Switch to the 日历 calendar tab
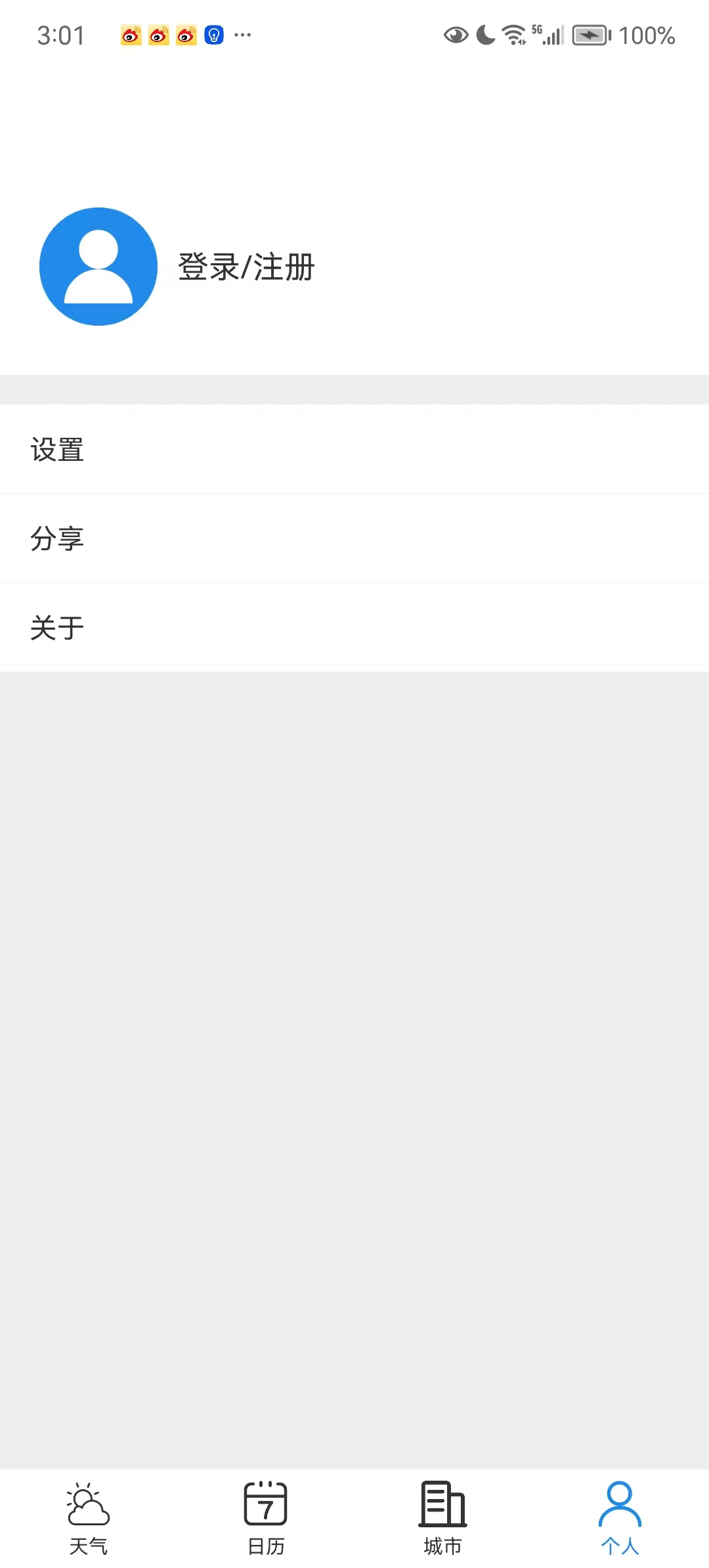709x1568 pixels. [266, 1518]
